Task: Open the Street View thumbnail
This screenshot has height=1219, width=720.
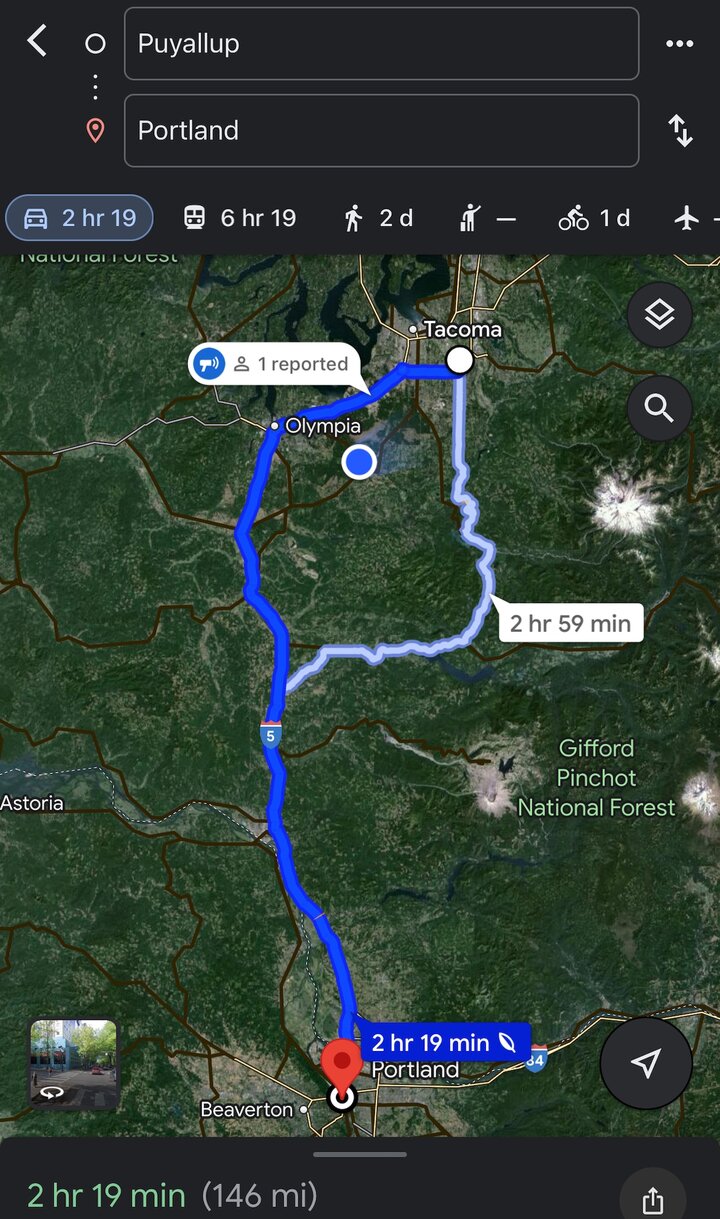Action: 73,1062
